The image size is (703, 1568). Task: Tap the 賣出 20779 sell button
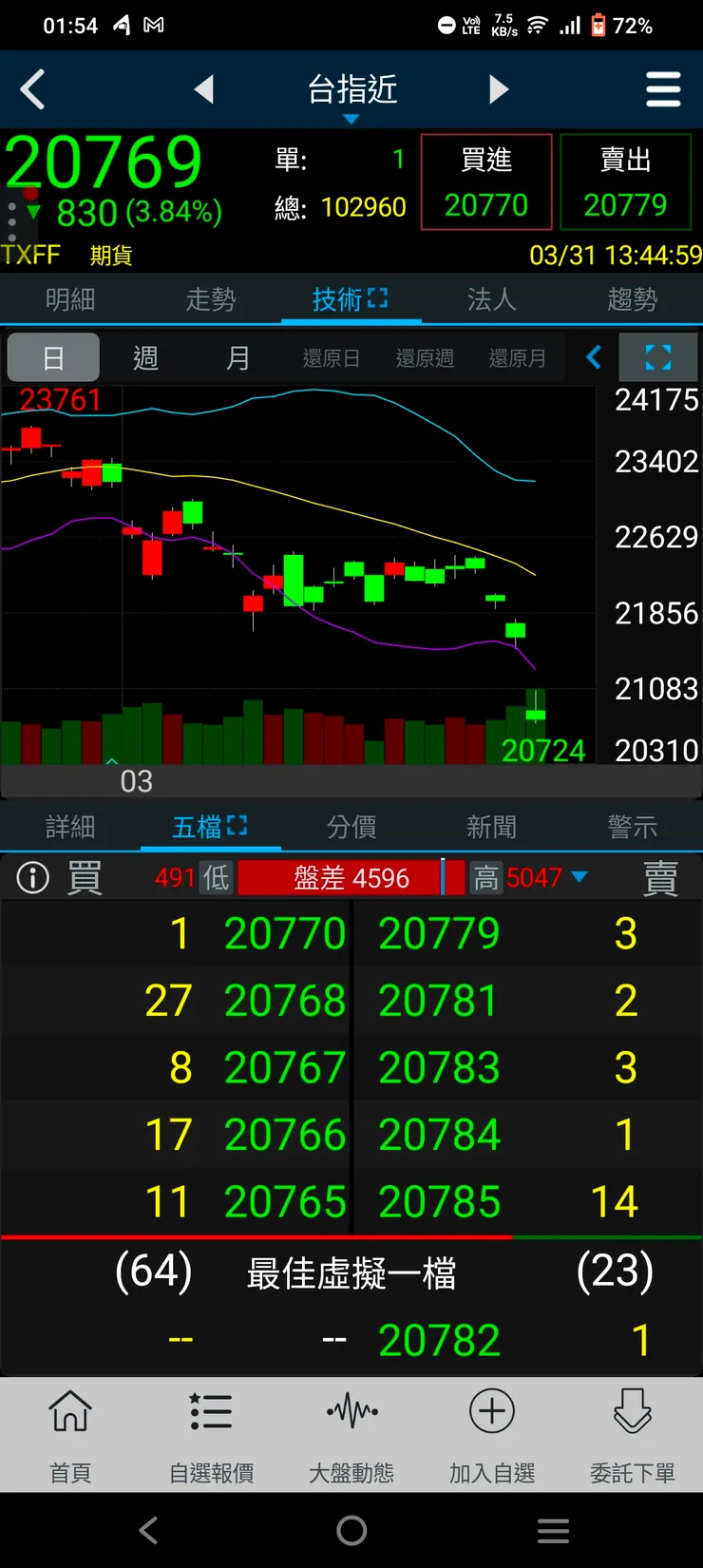pos(625,182)
